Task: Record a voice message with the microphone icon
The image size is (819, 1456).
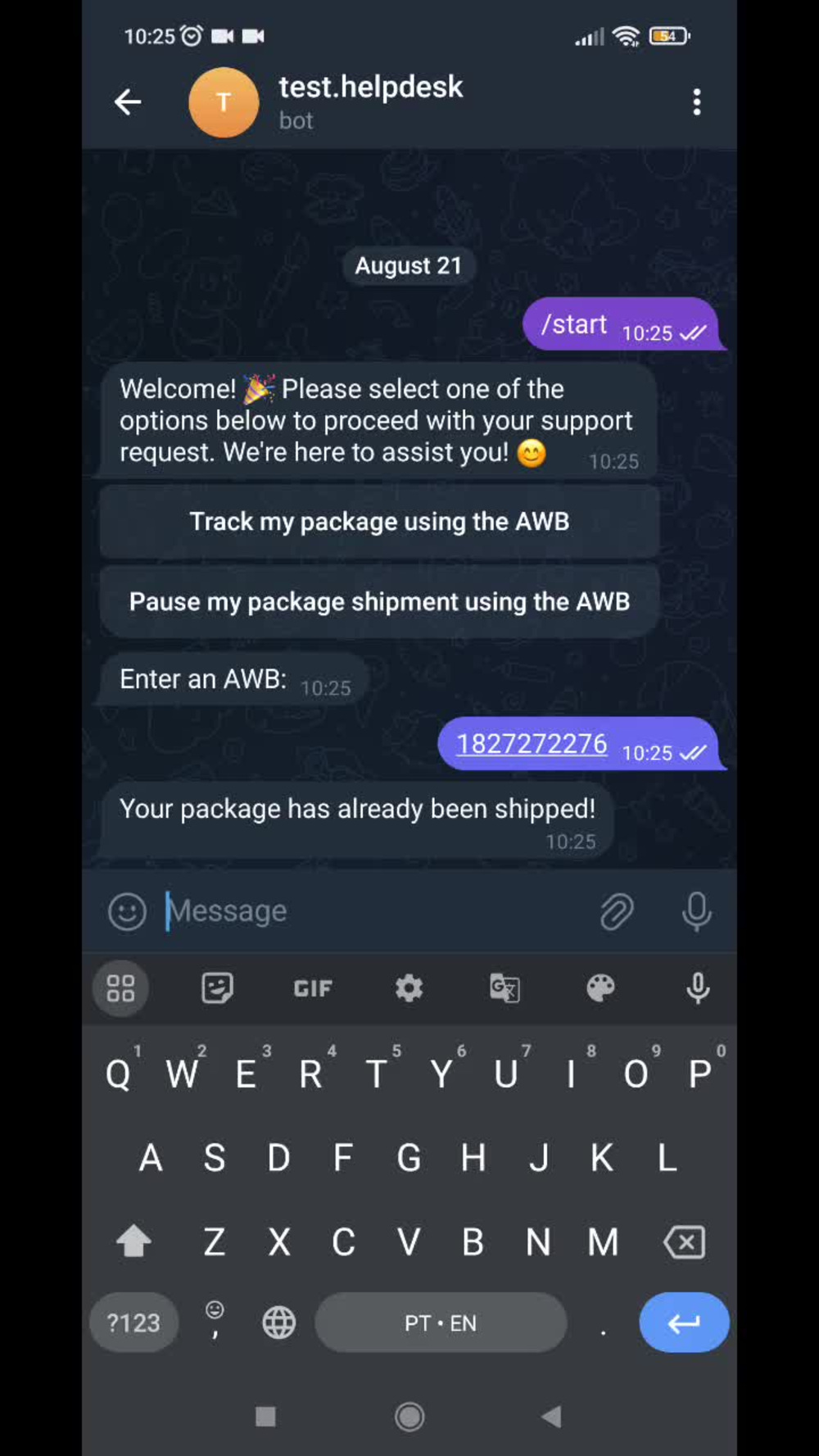Action: point(697,911)
